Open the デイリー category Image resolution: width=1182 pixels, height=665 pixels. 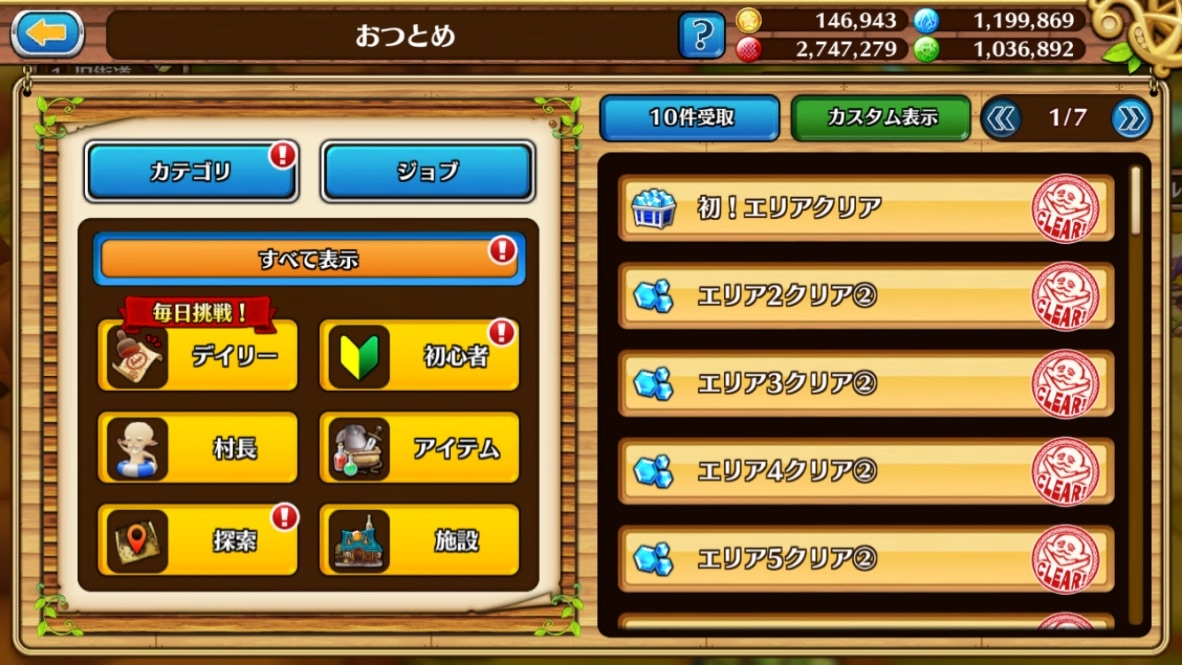click(198, 355)
